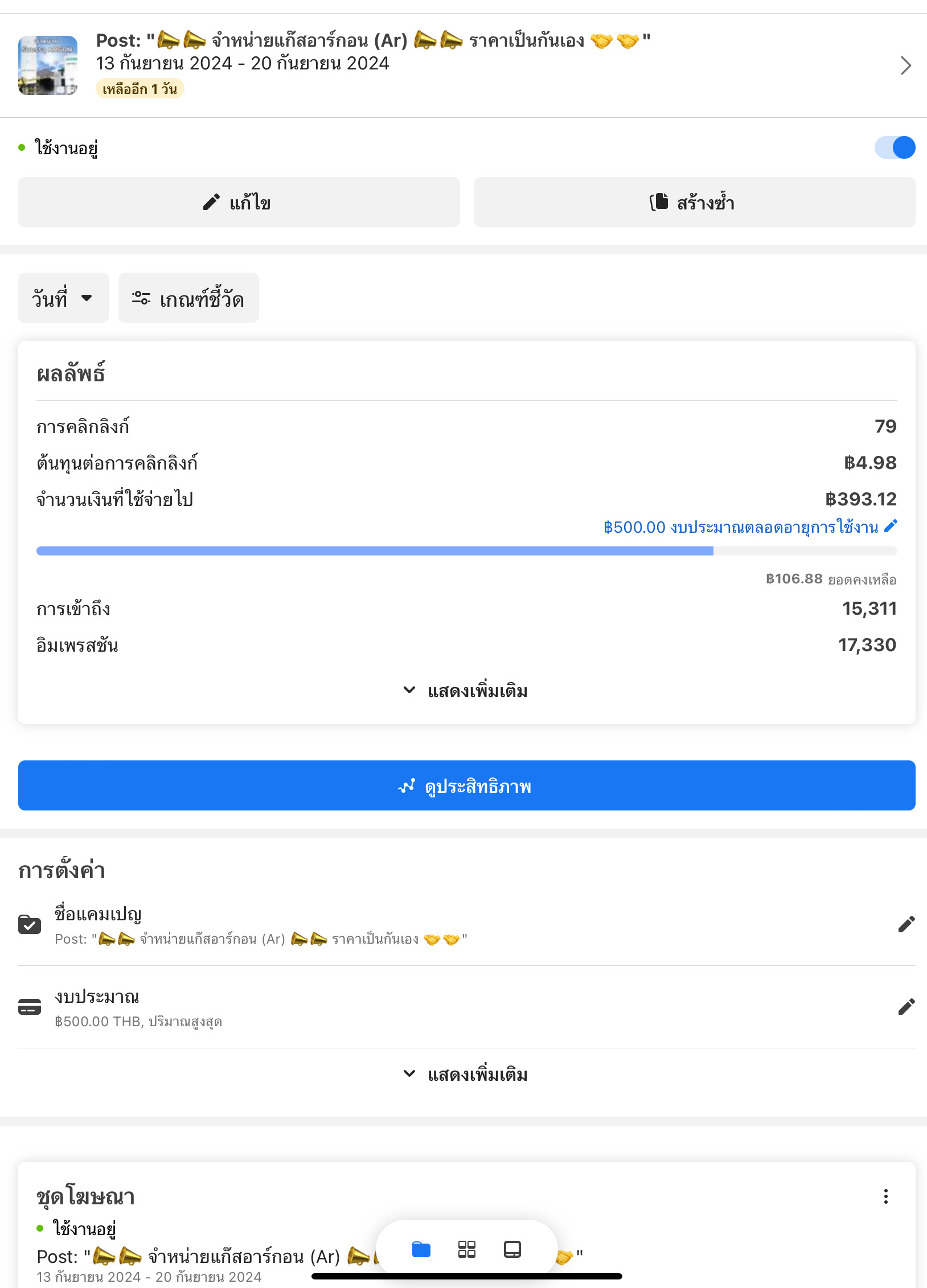Tap the แก้ไข edit button
Viewport: 927px width, 1288px height.
point(239,202)
